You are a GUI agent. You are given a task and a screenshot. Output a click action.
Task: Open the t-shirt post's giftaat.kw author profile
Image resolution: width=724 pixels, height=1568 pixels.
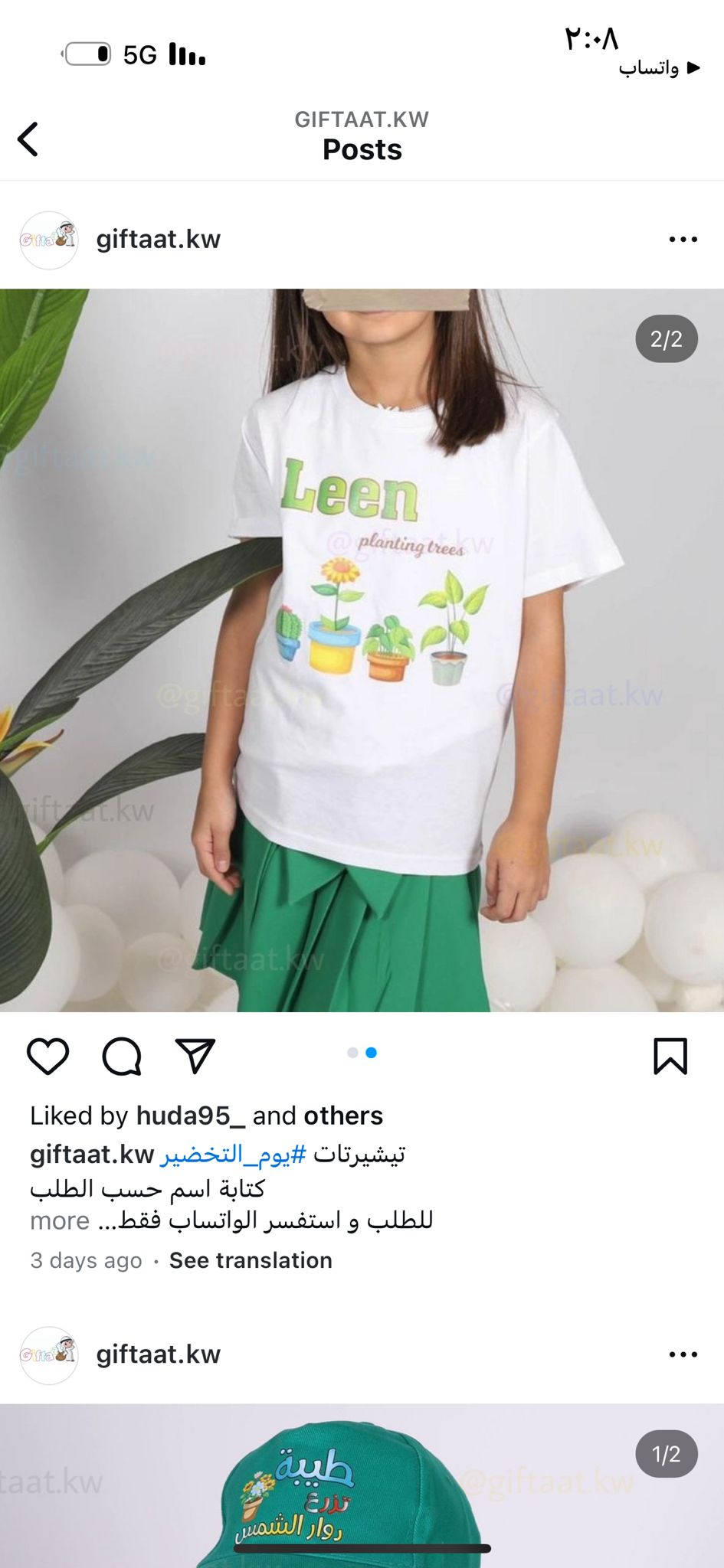158,239
